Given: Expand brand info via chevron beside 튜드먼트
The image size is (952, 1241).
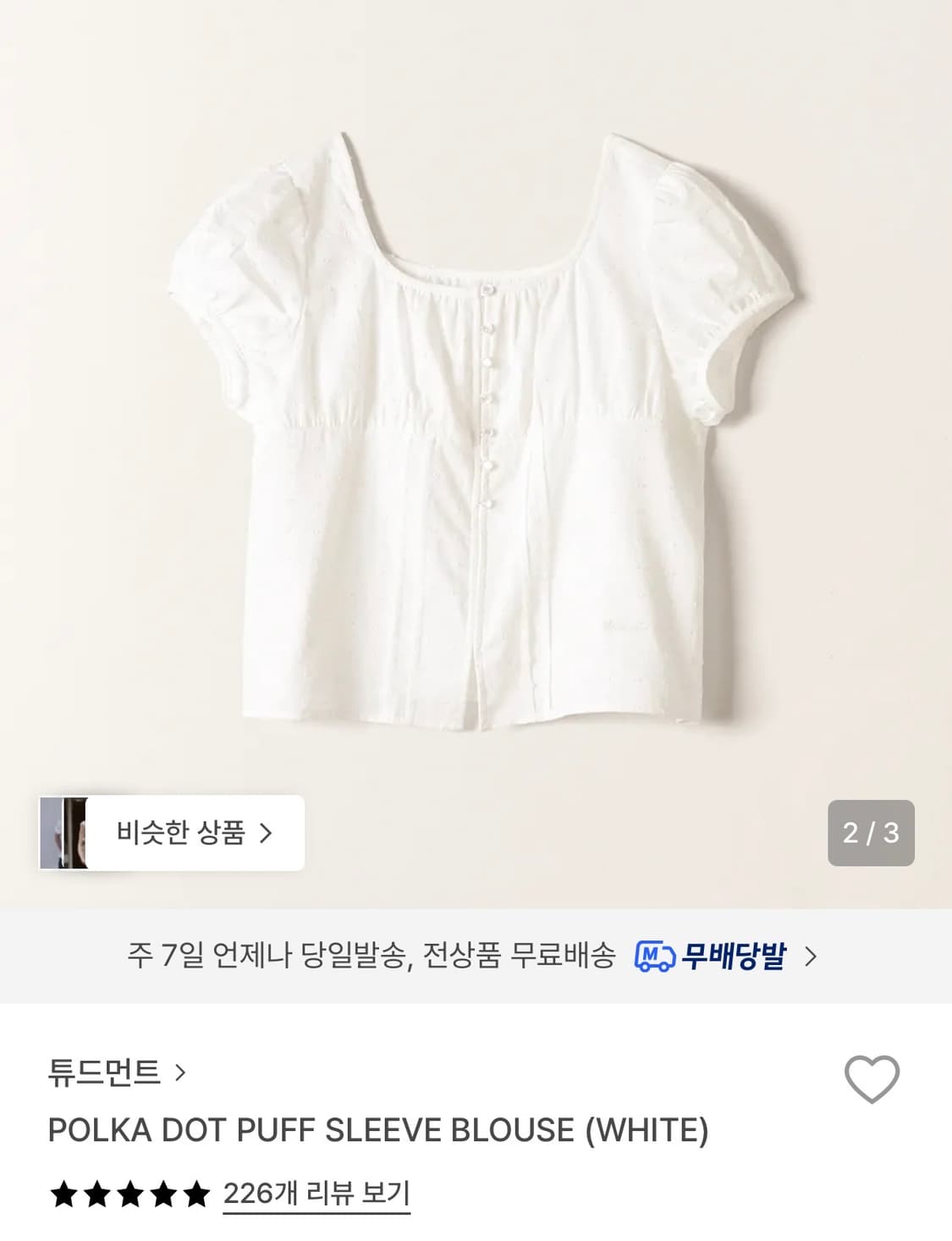Looking at the screenshot, I should [x=182, y=1073].
